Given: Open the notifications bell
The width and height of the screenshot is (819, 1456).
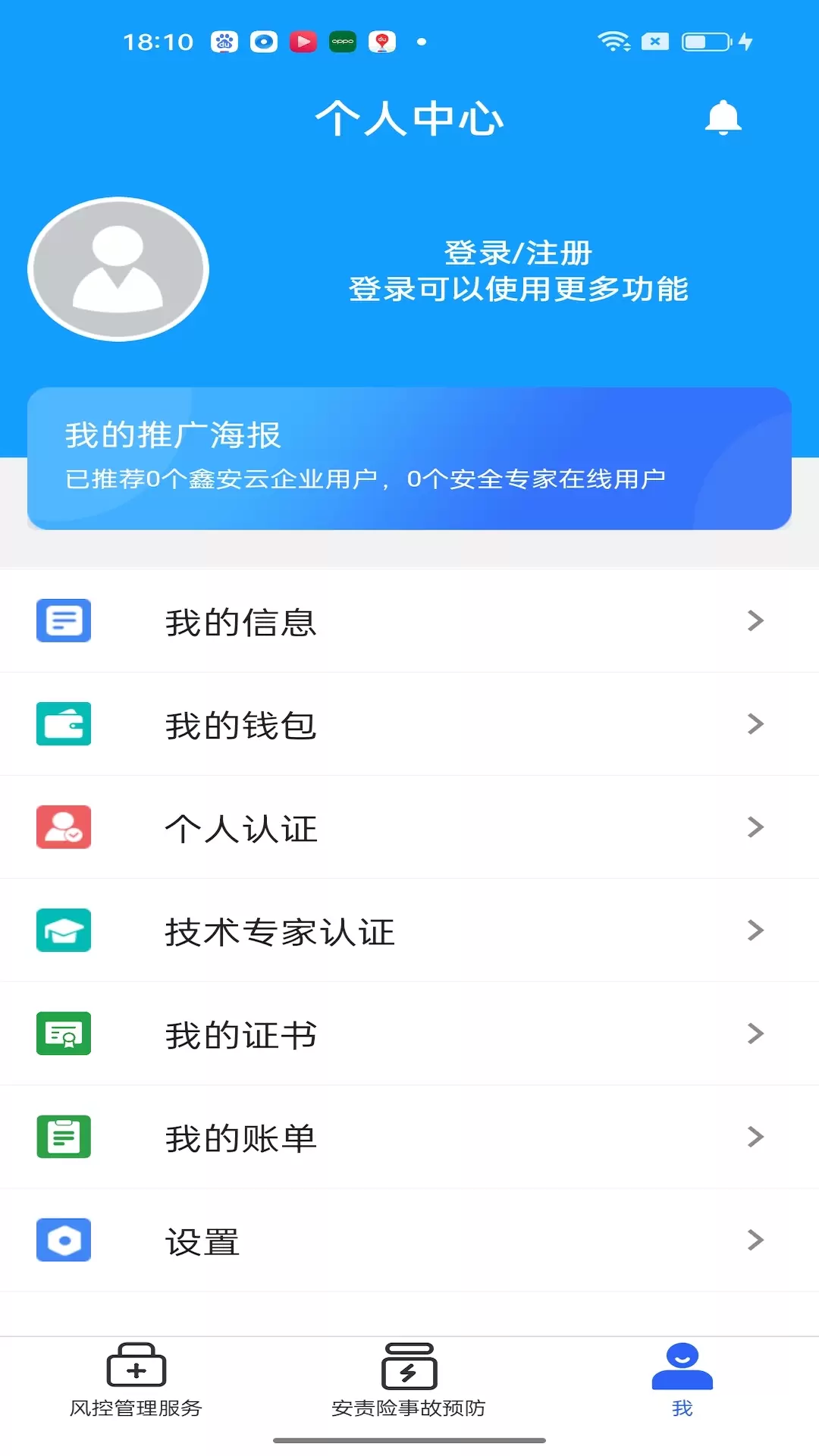Looking at the screenshot, I should [x=723, y=118].
